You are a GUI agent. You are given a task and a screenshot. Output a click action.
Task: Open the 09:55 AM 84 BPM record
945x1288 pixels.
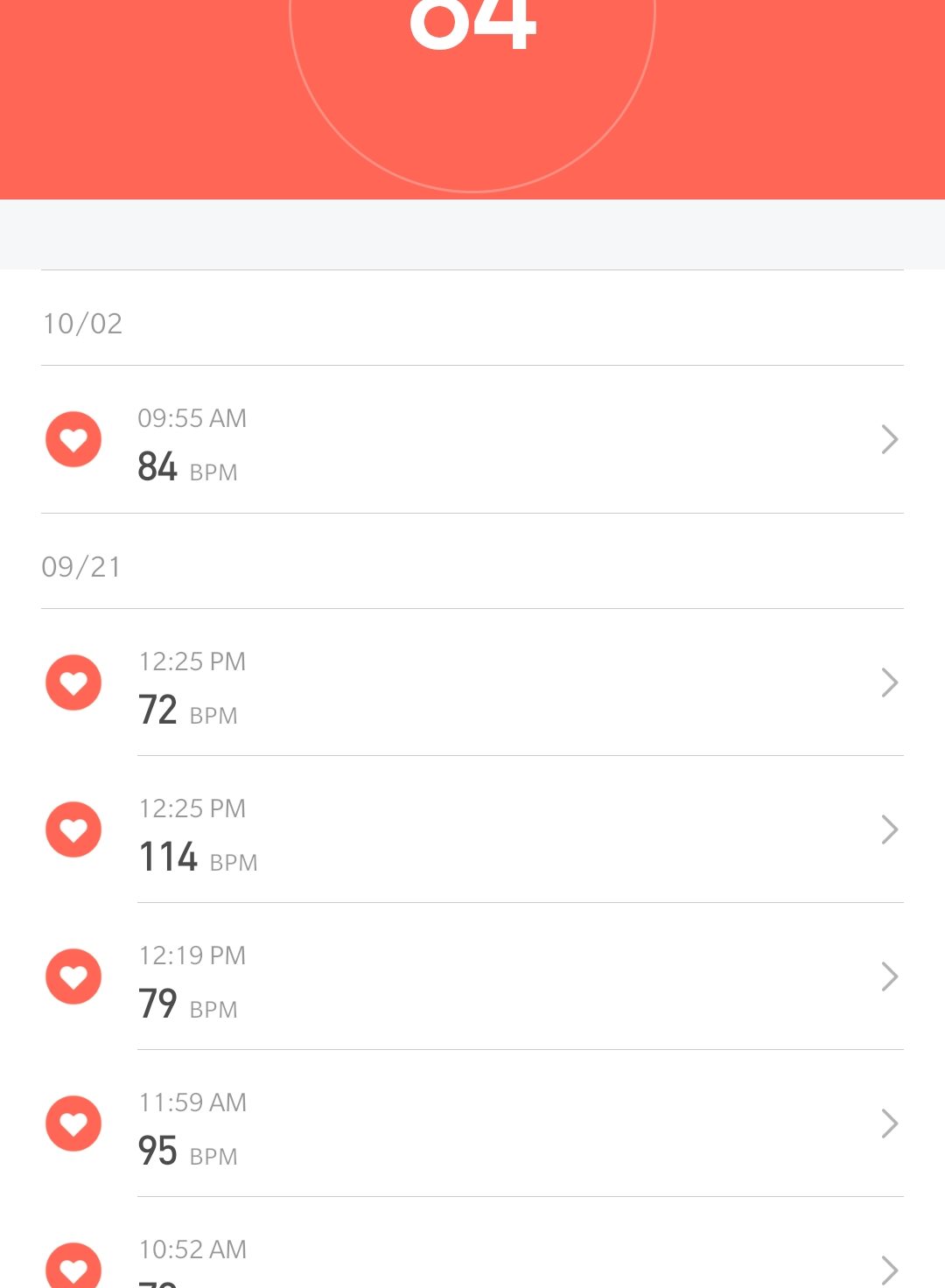point(472,440)
